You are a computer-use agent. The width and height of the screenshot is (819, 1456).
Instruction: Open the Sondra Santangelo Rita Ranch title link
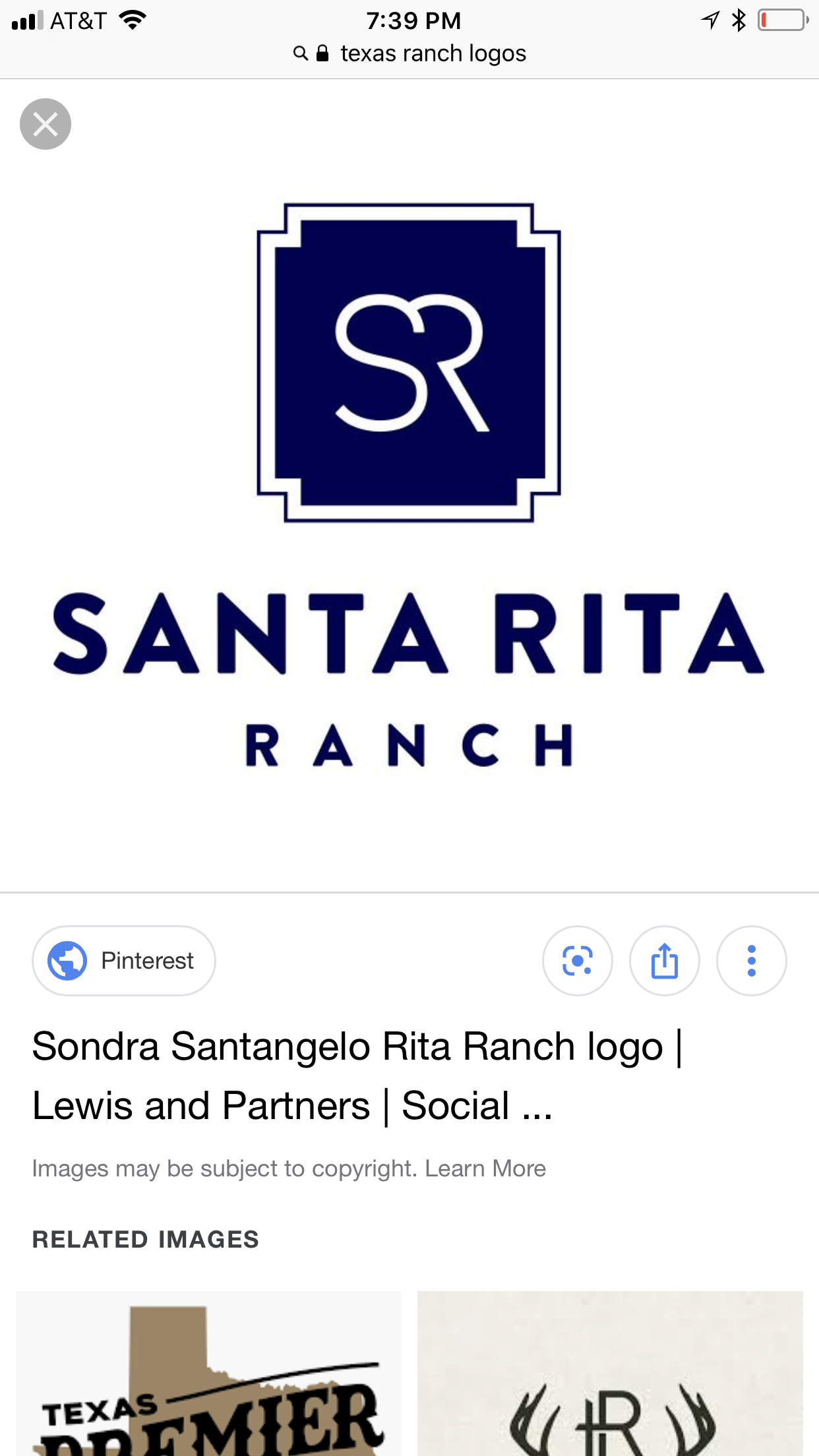tap(357, 1076)
